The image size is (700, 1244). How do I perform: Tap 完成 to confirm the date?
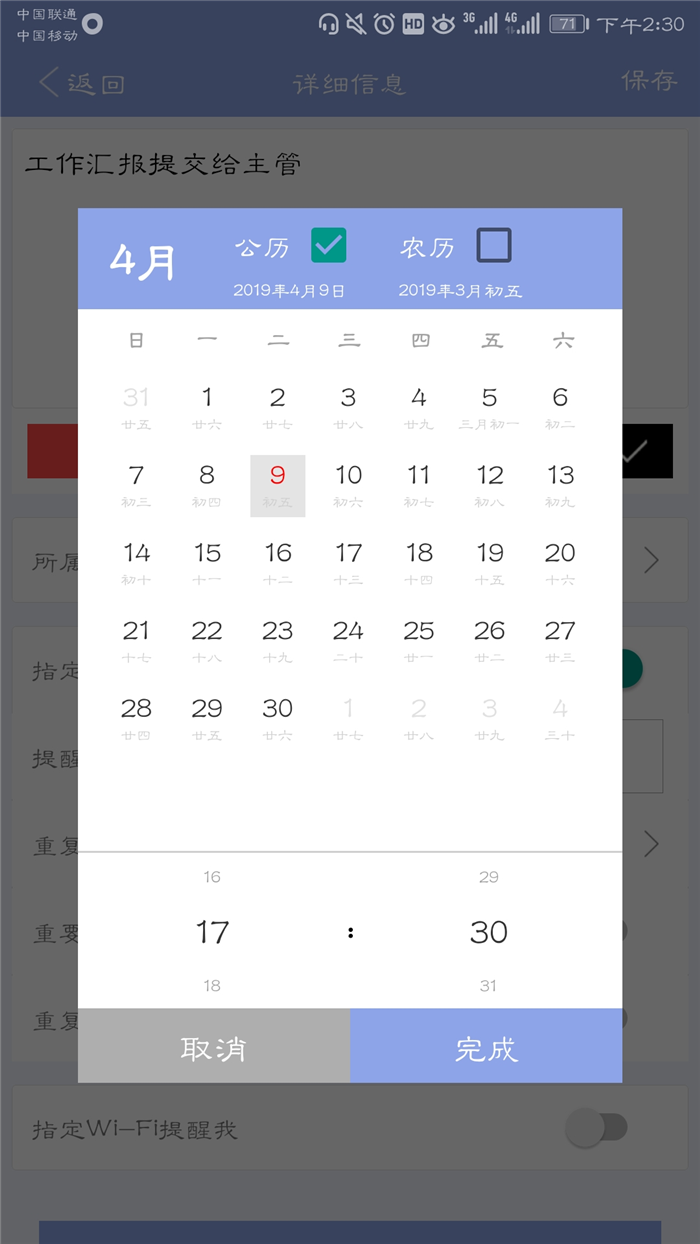(x=486, y=1048)
